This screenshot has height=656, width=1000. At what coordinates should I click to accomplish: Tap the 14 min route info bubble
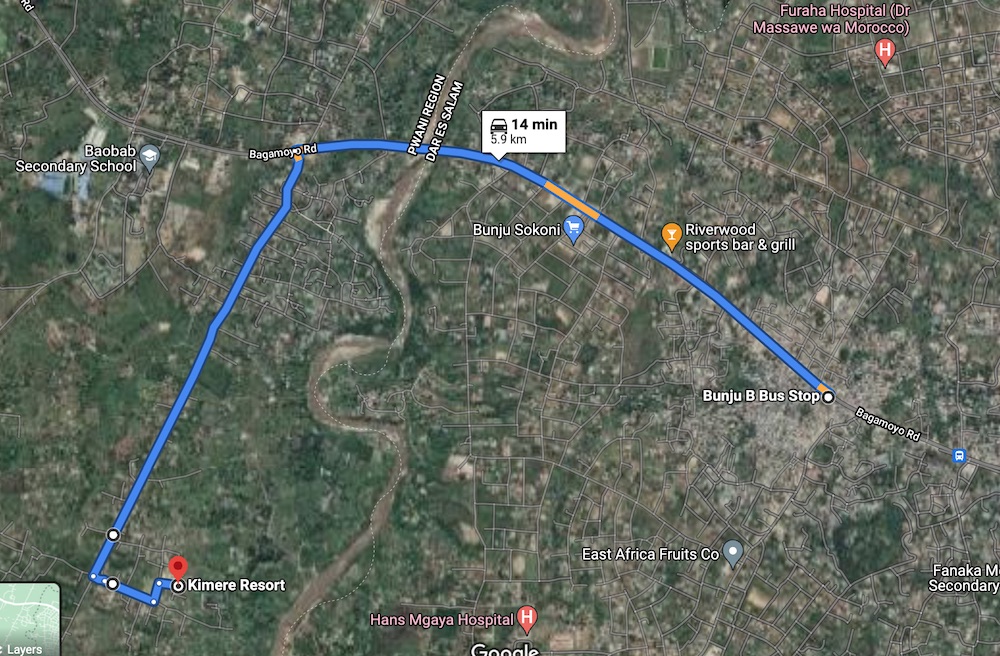[524, 132]
